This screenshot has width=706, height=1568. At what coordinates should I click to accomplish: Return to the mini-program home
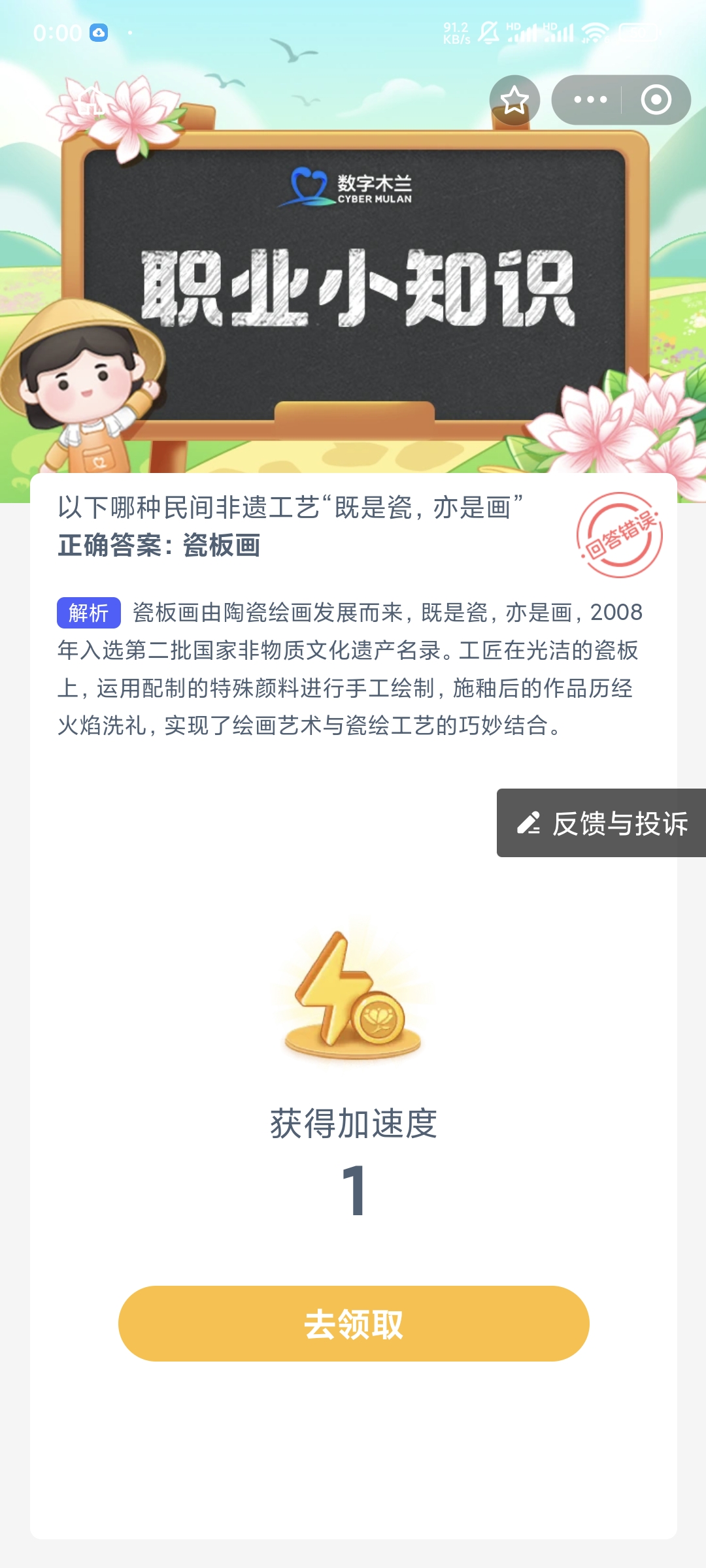point(92,101)
